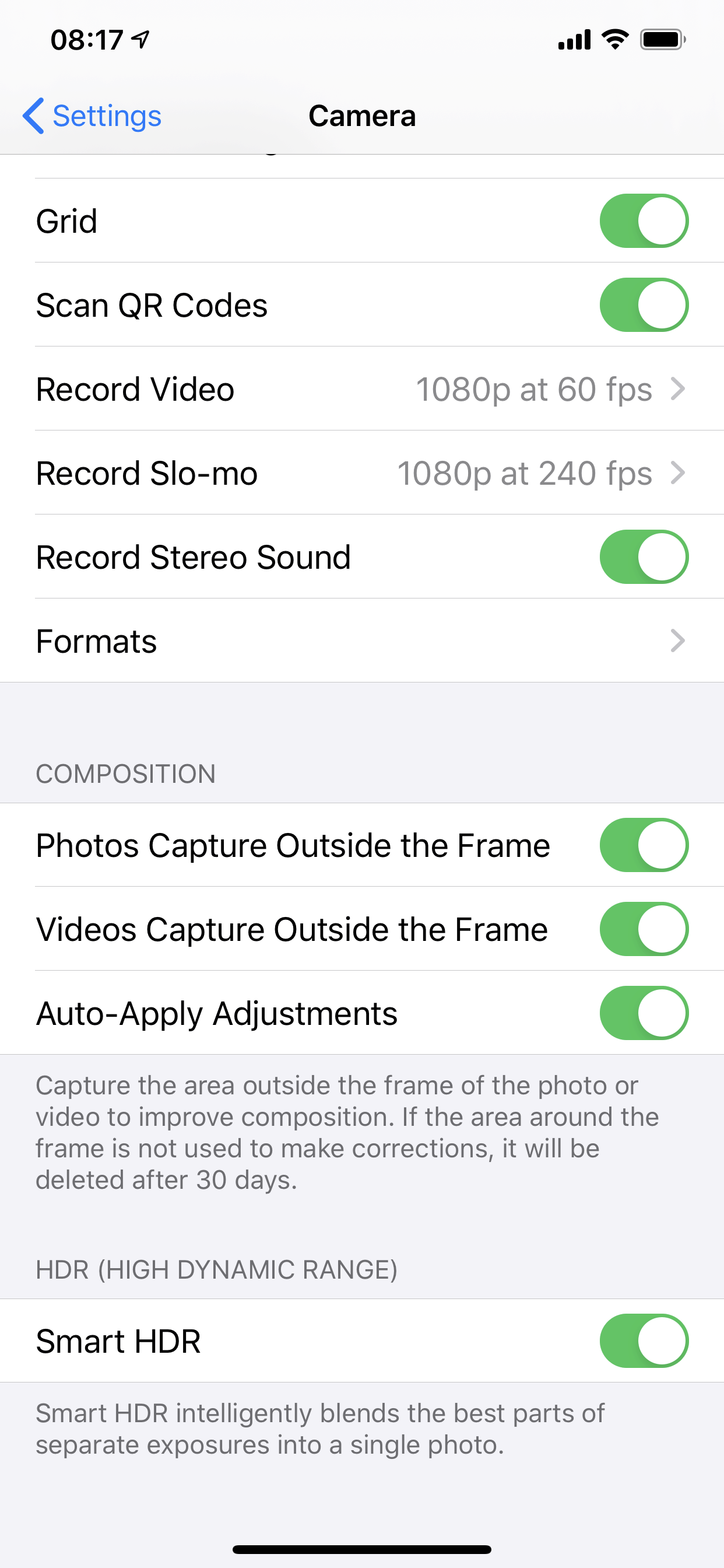Turn off the Grid switch
This screenshot has width=724, height=1568.
click(x=644, y=221)
